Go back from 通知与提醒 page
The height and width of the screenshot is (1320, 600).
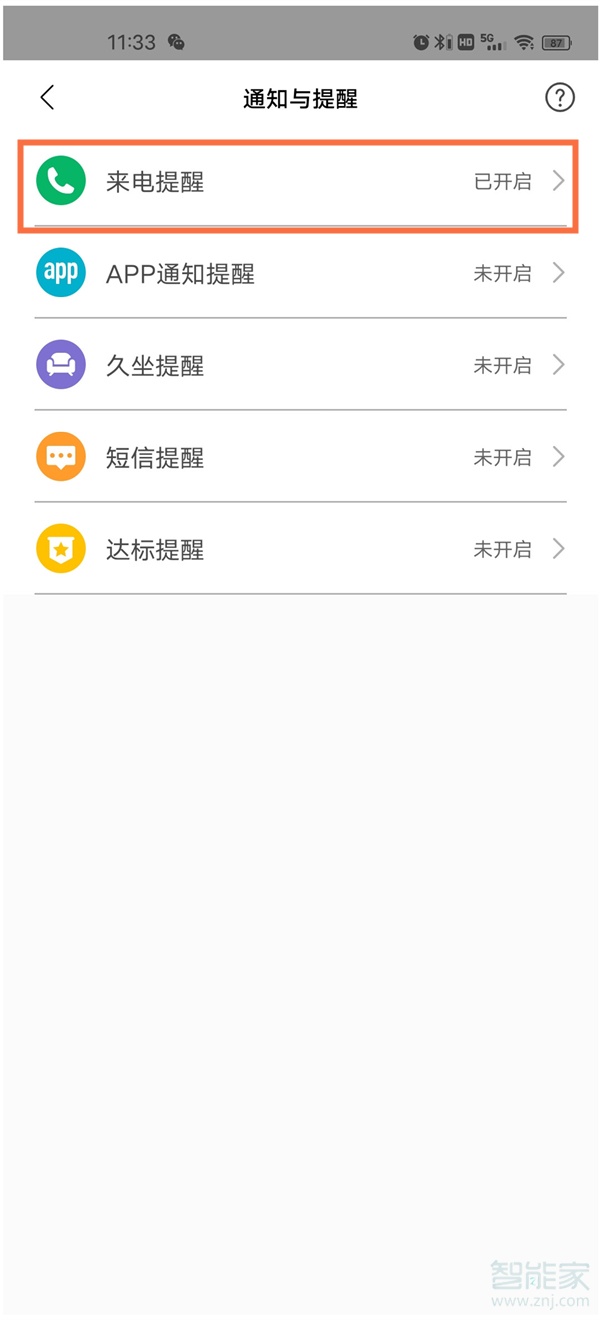pyautogui.click(x=47, y=97)
